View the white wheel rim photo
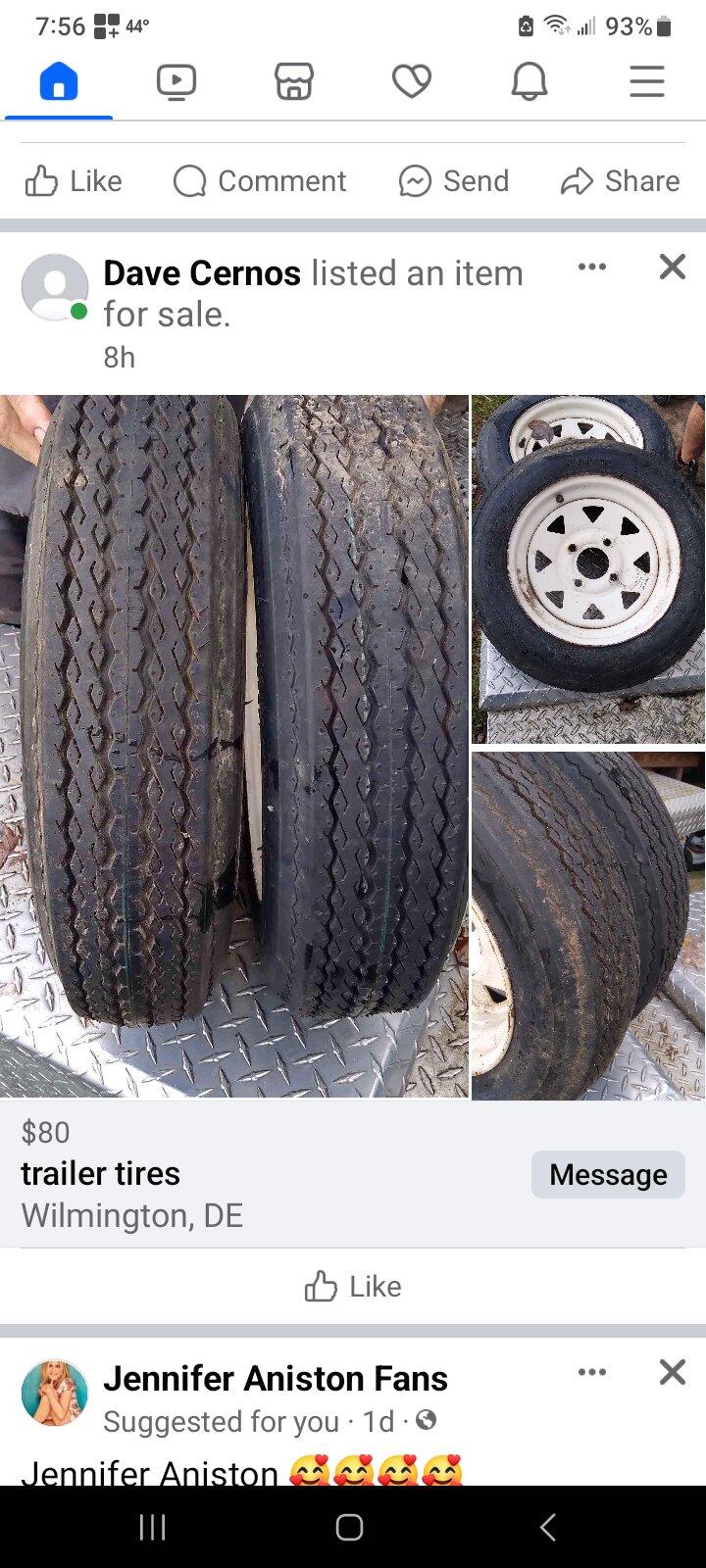Screen dimensions: 706x1568 click(x=588, y=568)
